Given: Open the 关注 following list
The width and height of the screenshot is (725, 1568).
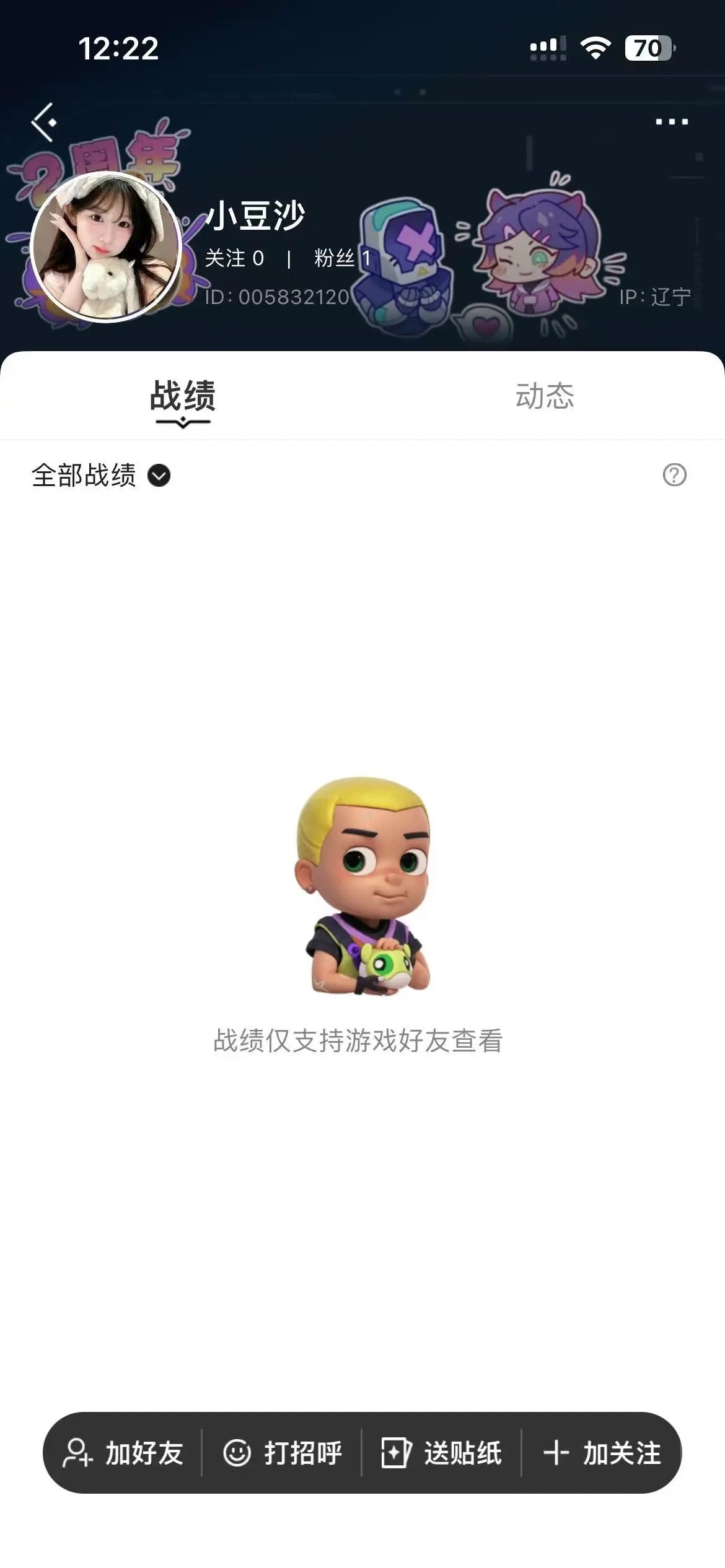Looking at the screenshot, I should (234, 258).
